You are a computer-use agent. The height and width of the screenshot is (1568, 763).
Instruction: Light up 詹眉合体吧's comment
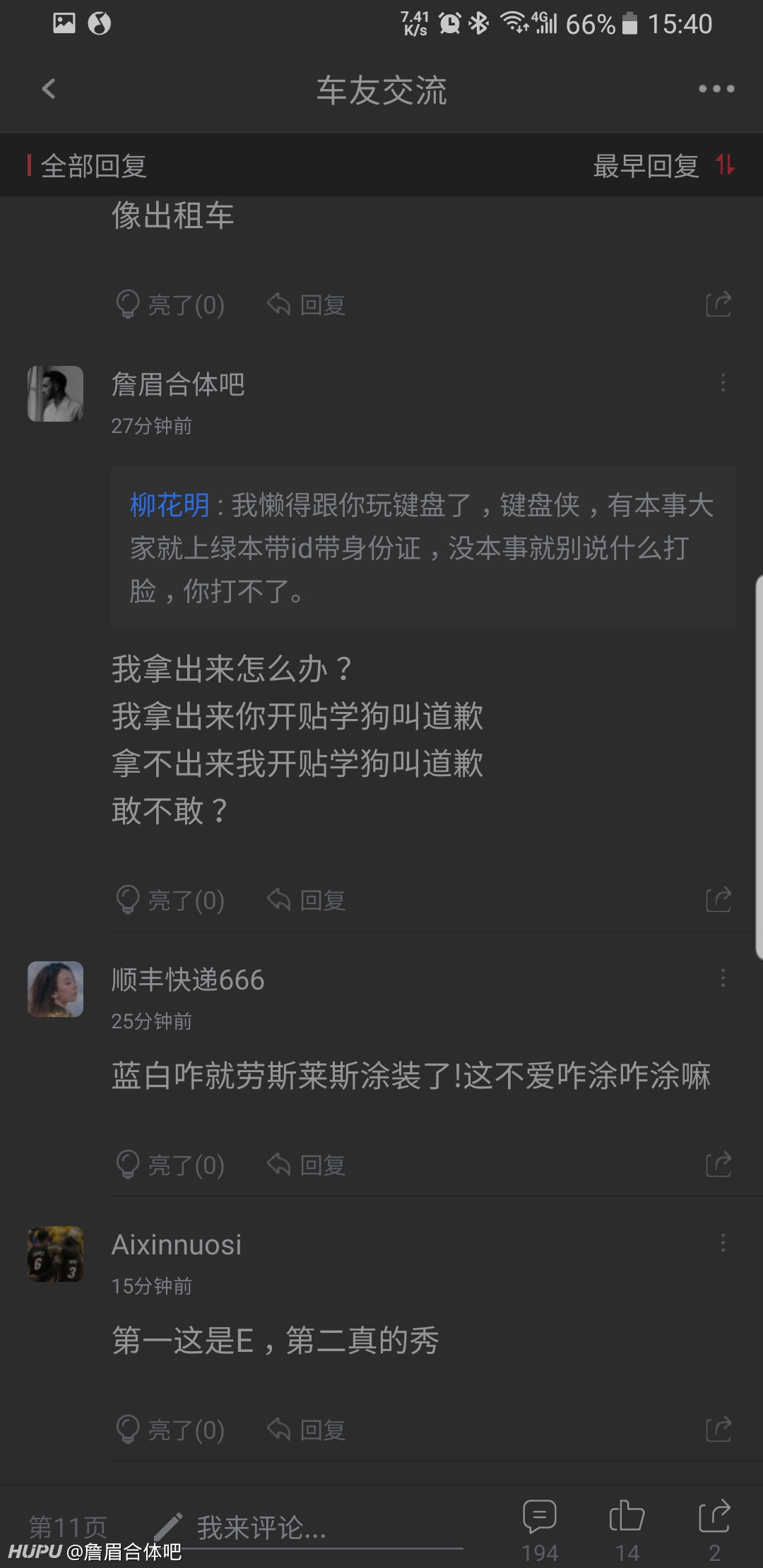pos(170,900)
